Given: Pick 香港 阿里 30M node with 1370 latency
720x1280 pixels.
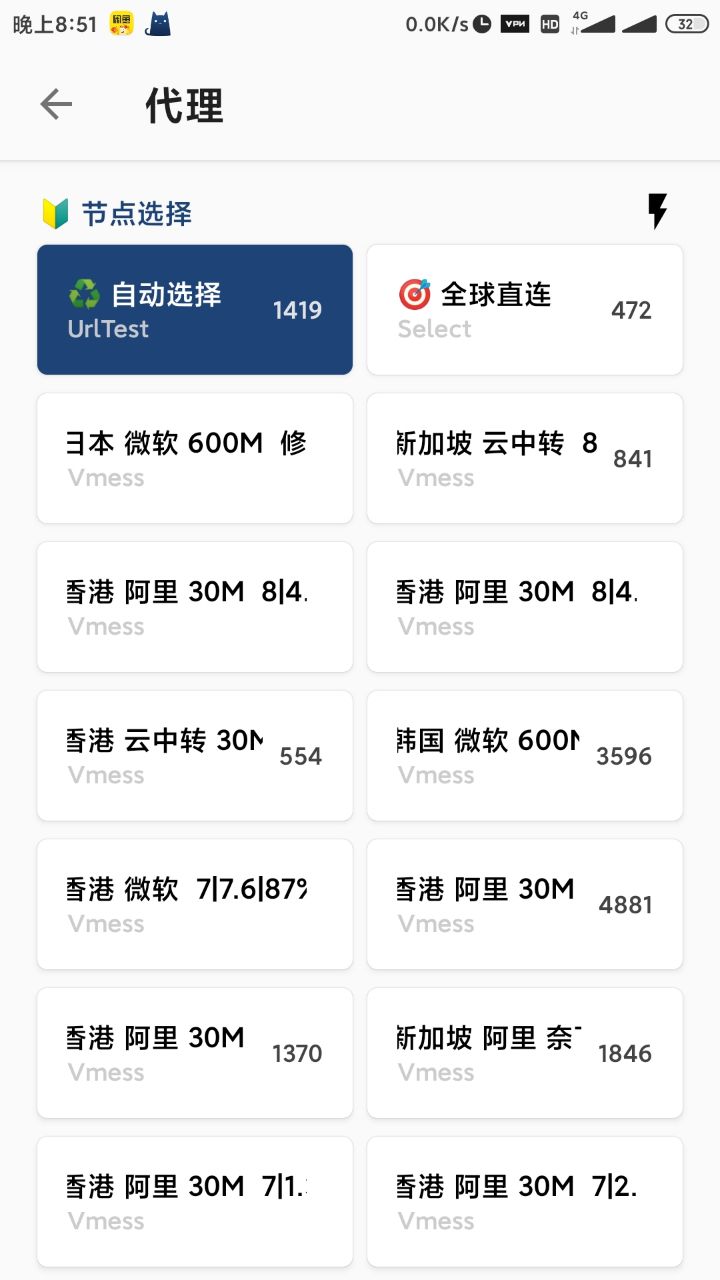Looking at the screenshot, I should tap(195, 1052).
